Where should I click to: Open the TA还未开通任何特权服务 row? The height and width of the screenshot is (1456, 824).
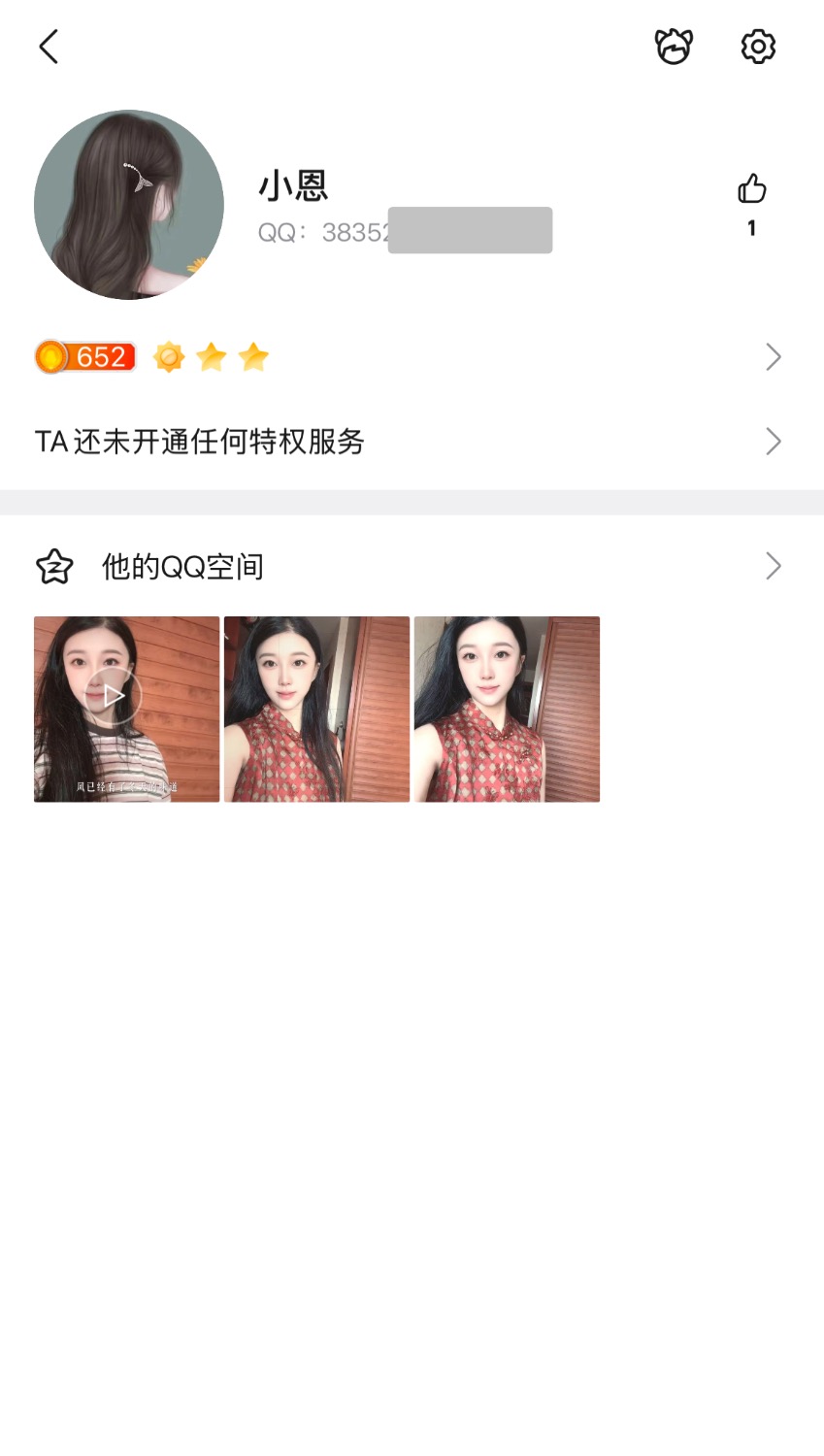408,442
